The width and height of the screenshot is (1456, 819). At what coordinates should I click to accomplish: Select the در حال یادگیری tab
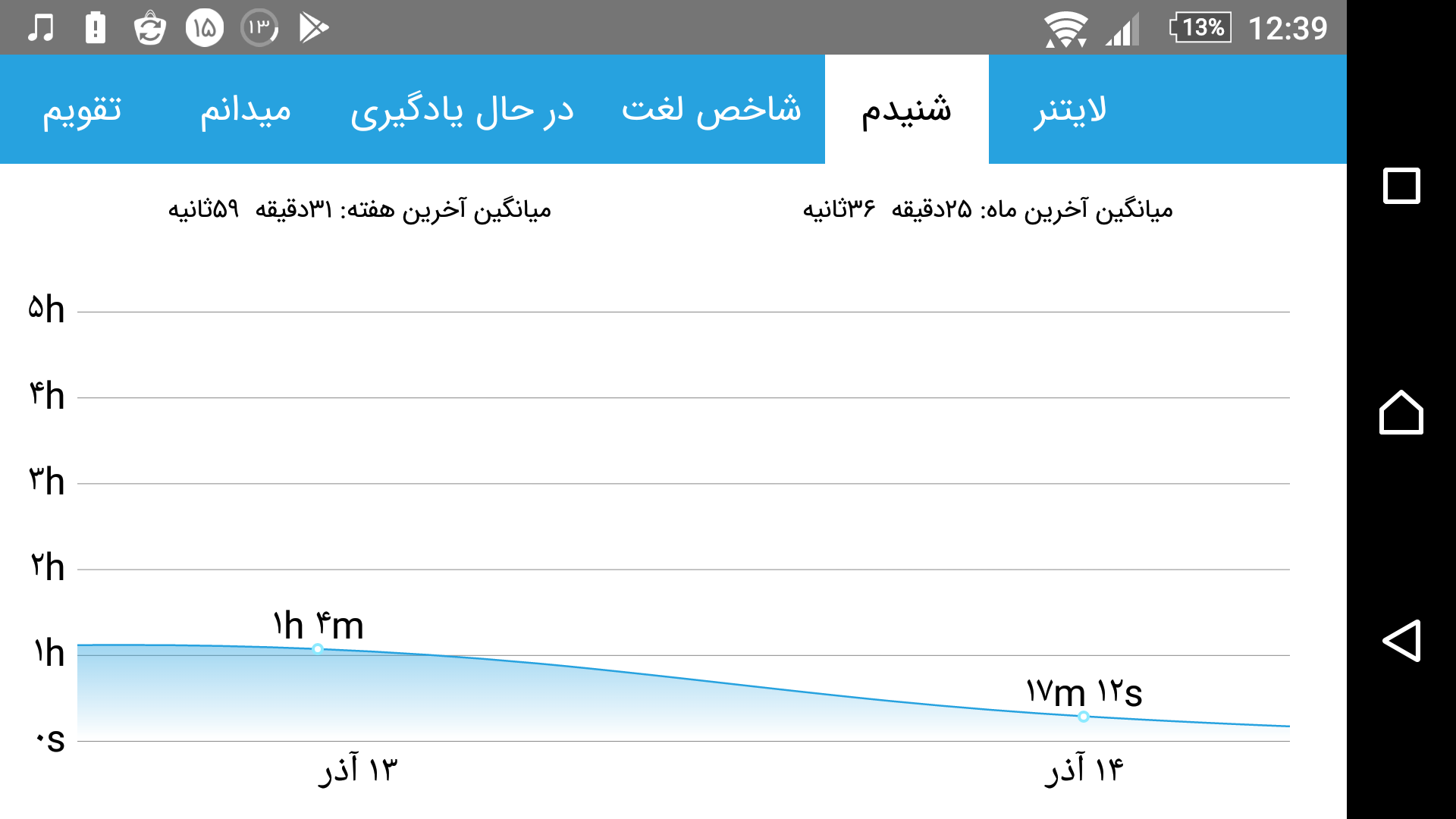(x=462, y=109)
